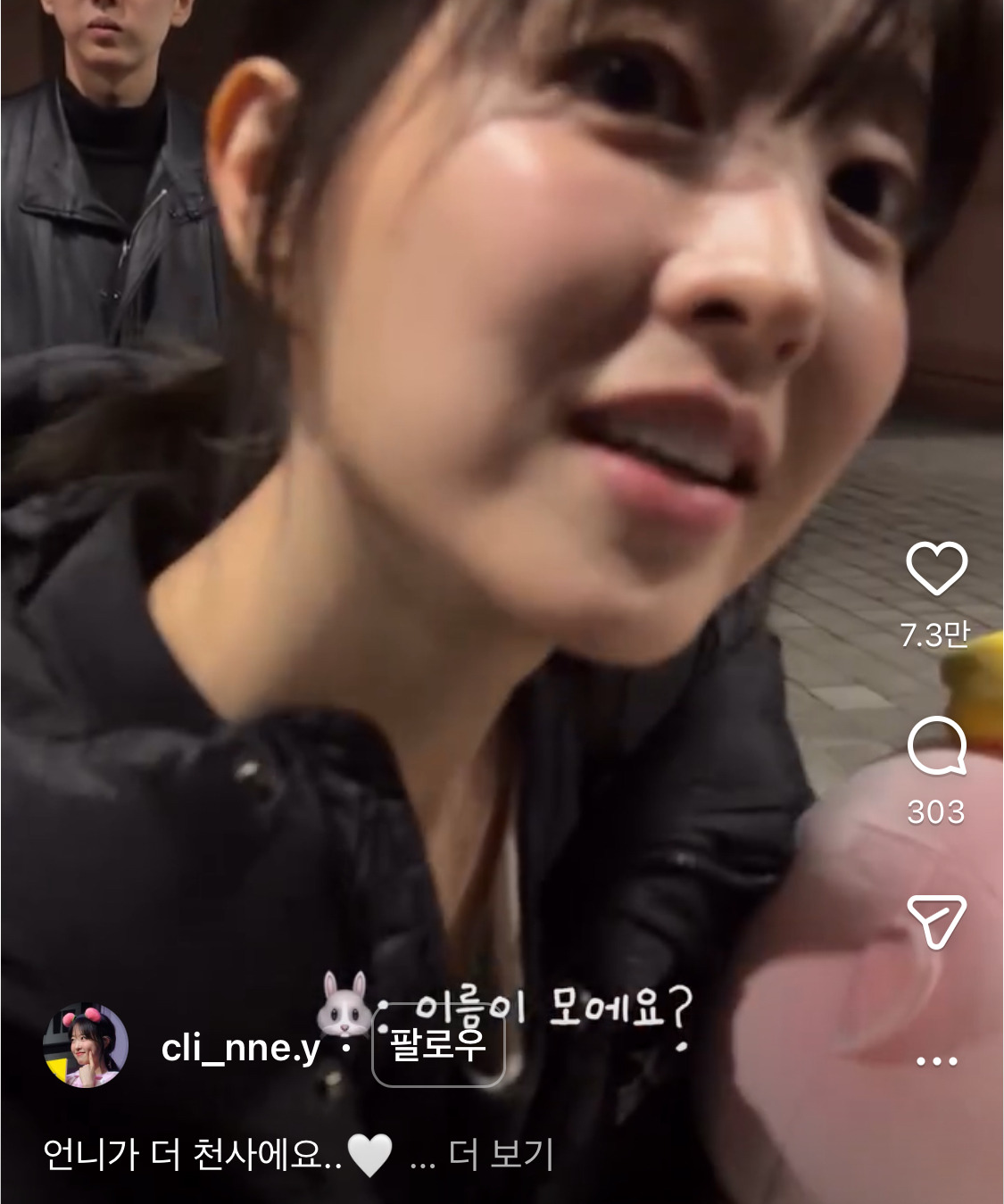Open the comments on this reel

pyautogui.click(x=936, y=748)
